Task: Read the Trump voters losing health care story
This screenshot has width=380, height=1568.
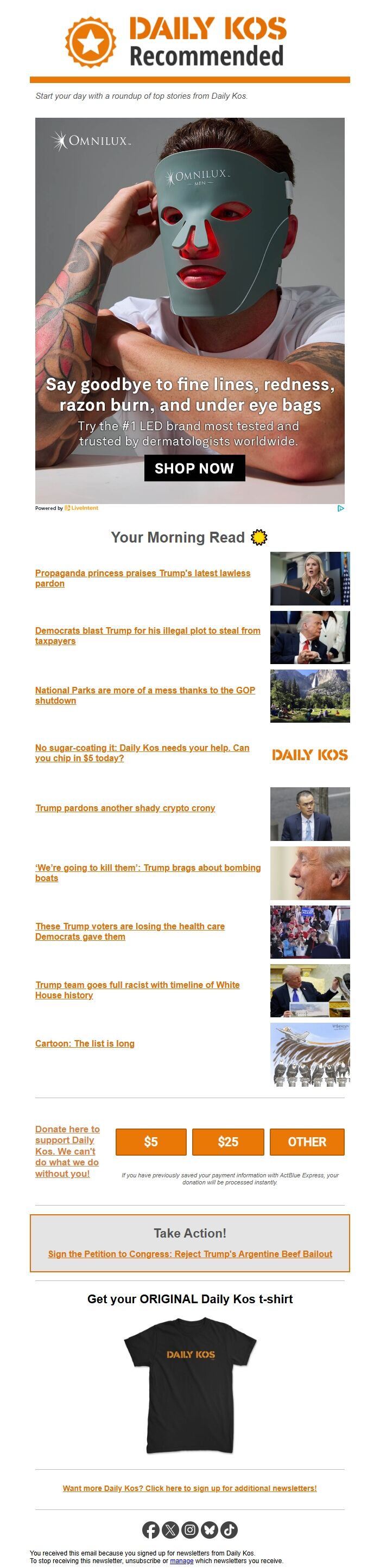Action: pyautogui.click(x=130, y=926)
